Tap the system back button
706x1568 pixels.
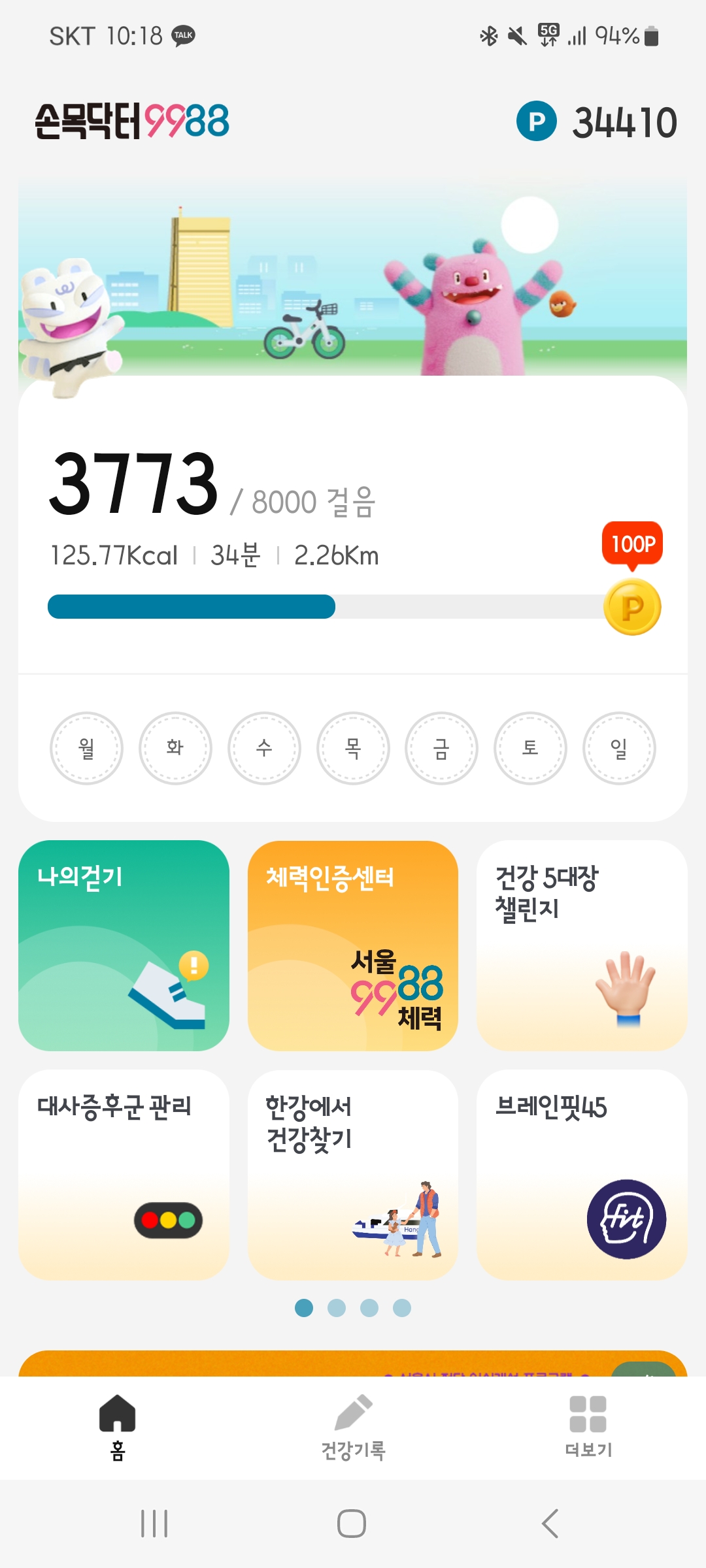pyautogui.click(x=550, y=1524)
